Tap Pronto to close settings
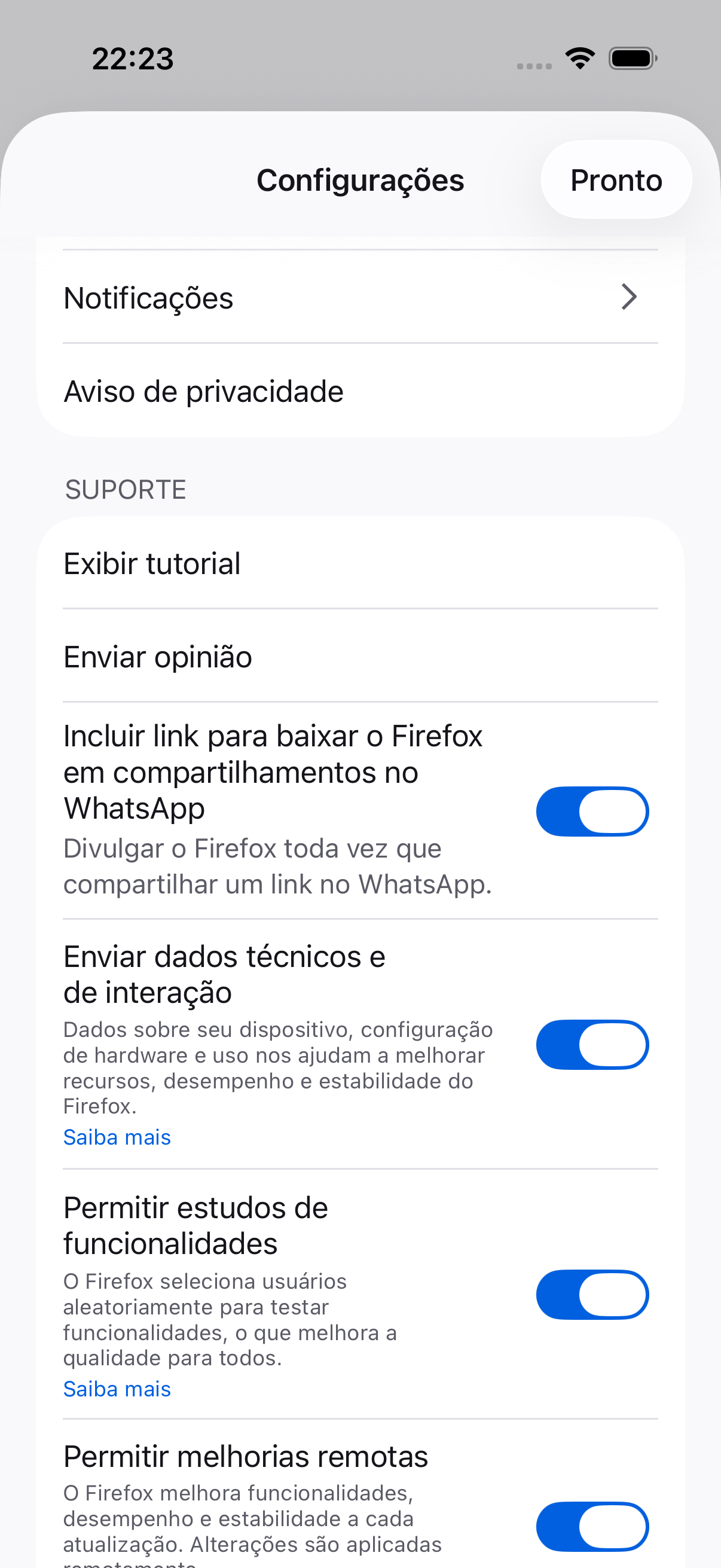Image resolution: width=721 pixels, height=1568 pixels. (x=615, y=180)
